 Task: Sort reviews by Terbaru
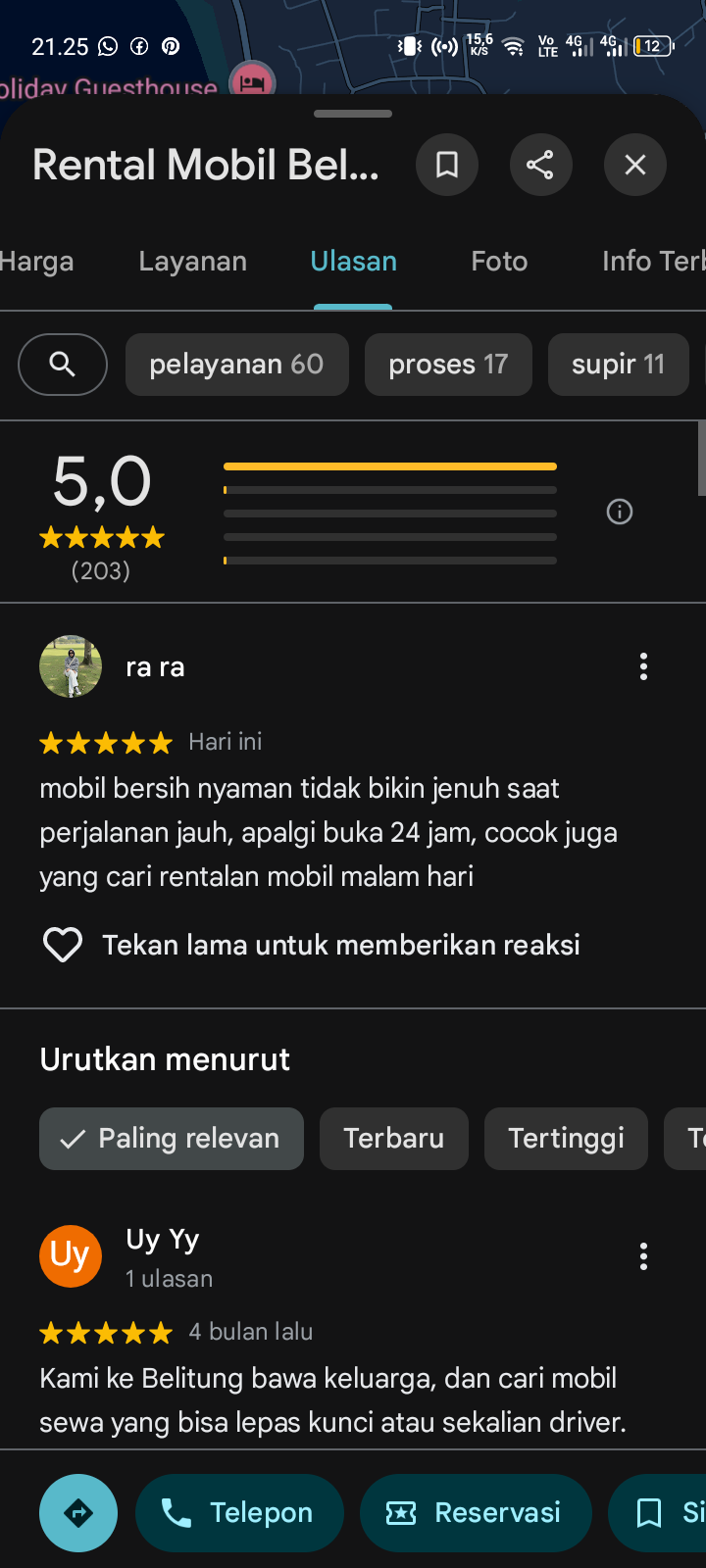(x=393, y=1139)
